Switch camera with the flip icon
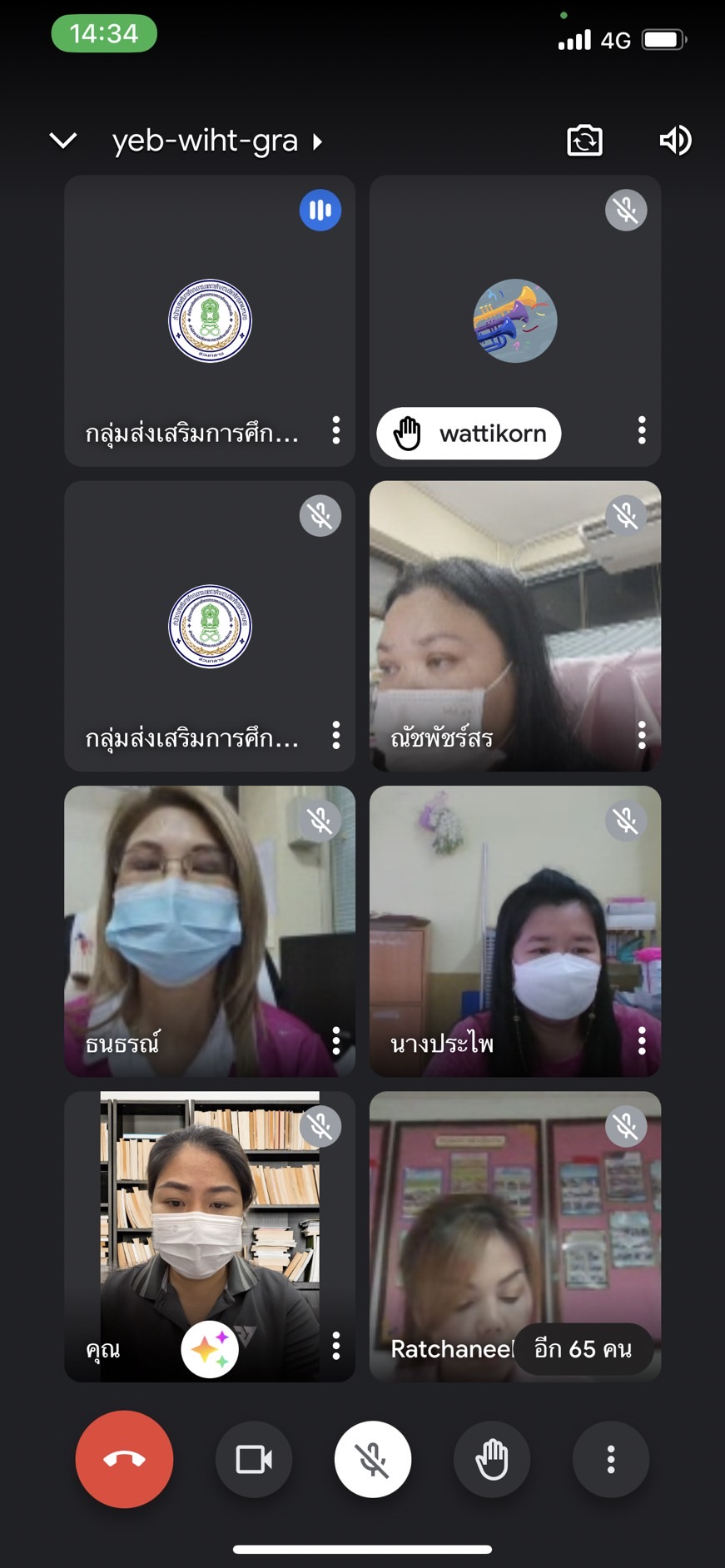The image size is (725, 1568). (x=584, y=141)
